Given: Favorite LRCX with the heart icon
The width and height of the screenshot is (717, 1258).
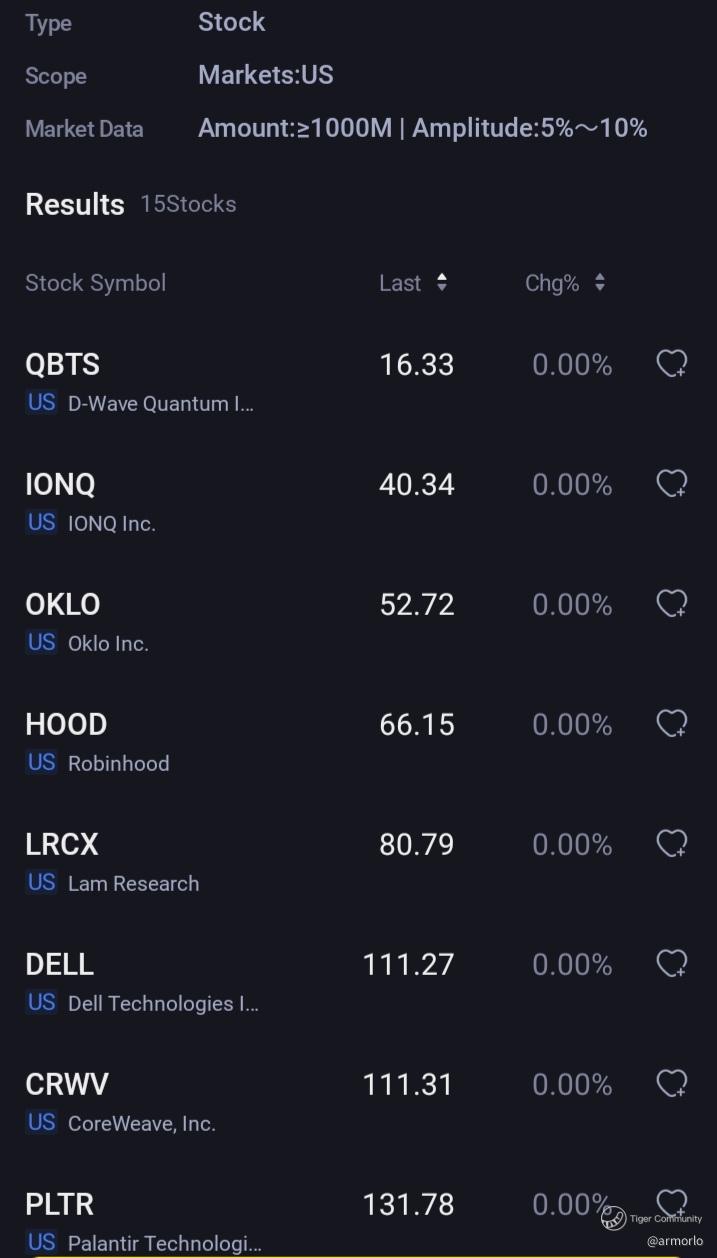Looking at the screenshot, I should [x=671, y=844].
